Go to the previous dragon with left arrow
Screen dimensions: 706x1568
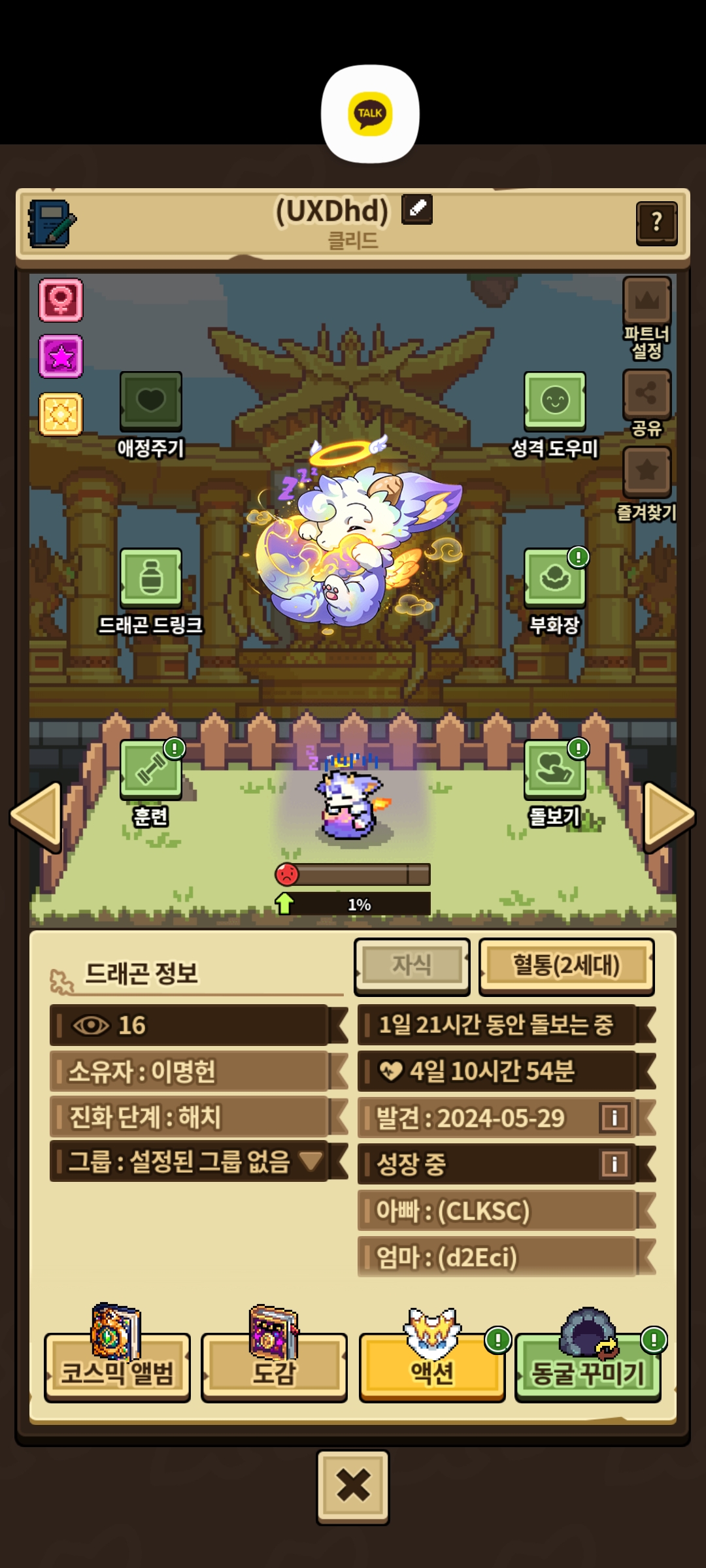pos(36,817)
